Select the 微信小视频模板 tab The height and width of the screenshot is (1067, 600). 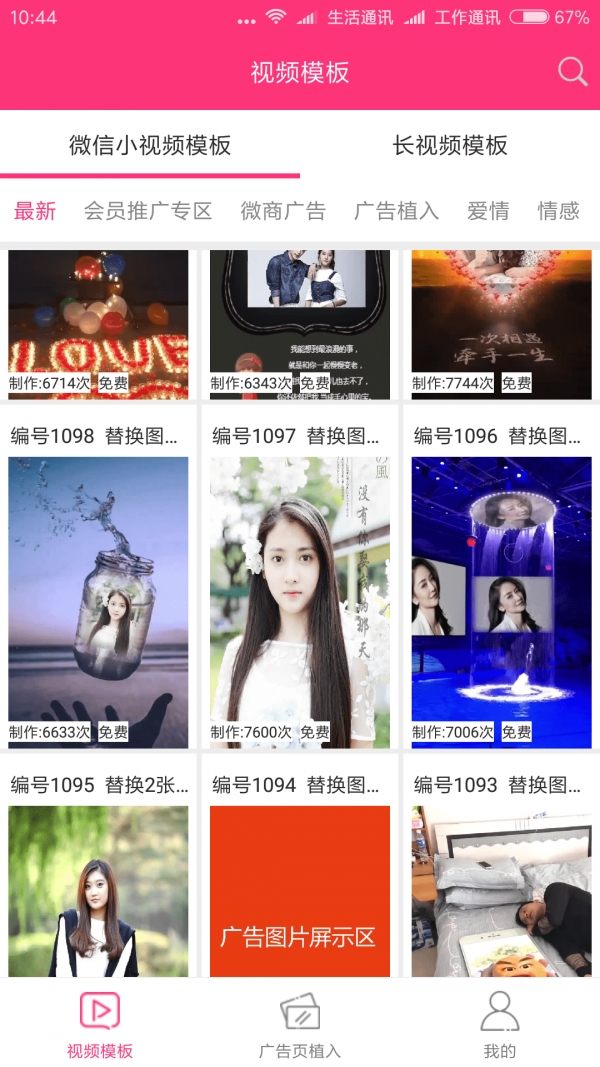[150, 145]
